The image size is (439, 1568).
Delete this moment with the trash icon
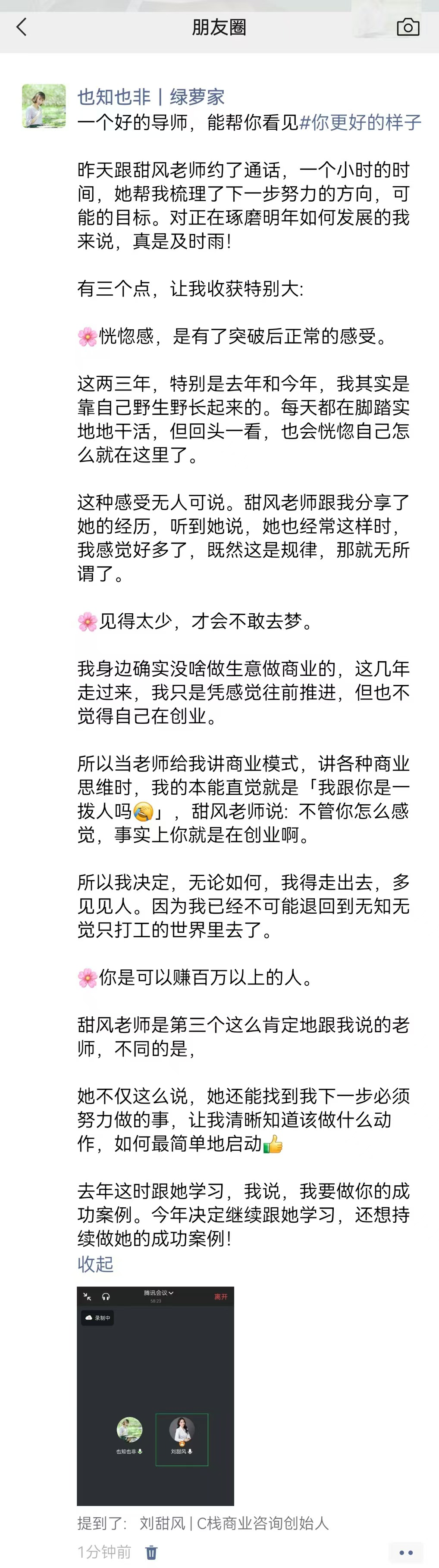tap(151, 1552)
